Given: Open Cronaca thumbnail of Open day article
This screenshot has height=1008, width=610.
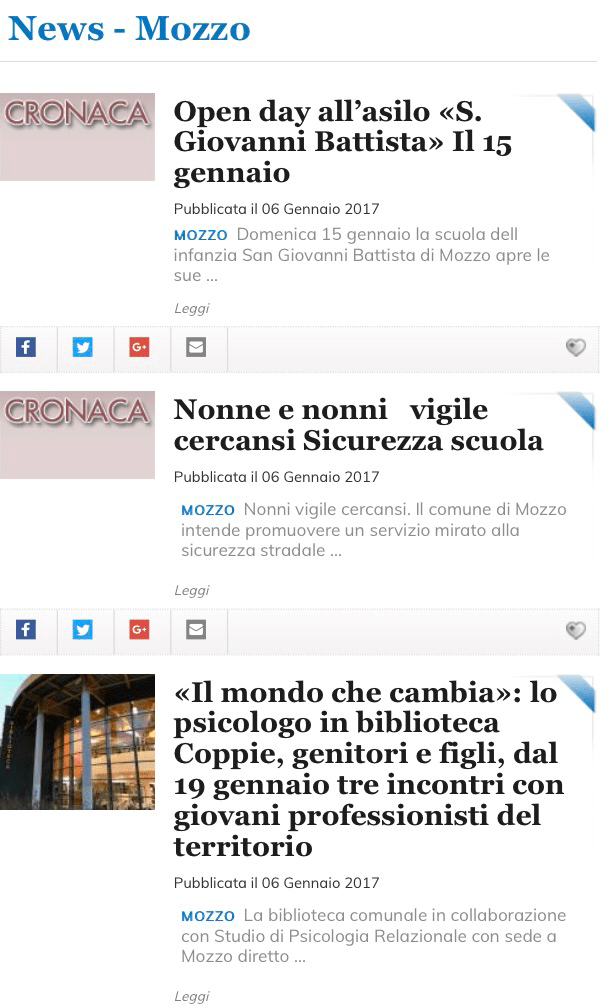Looking at the screenshot, I should point(77,136).
